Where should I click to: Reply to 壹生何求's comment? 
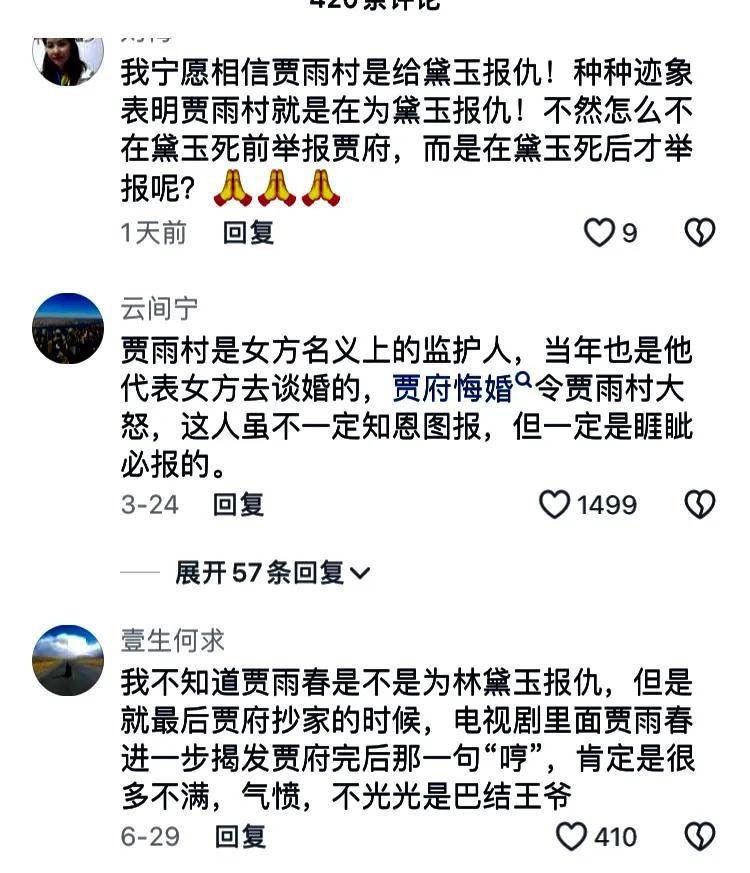241,836
